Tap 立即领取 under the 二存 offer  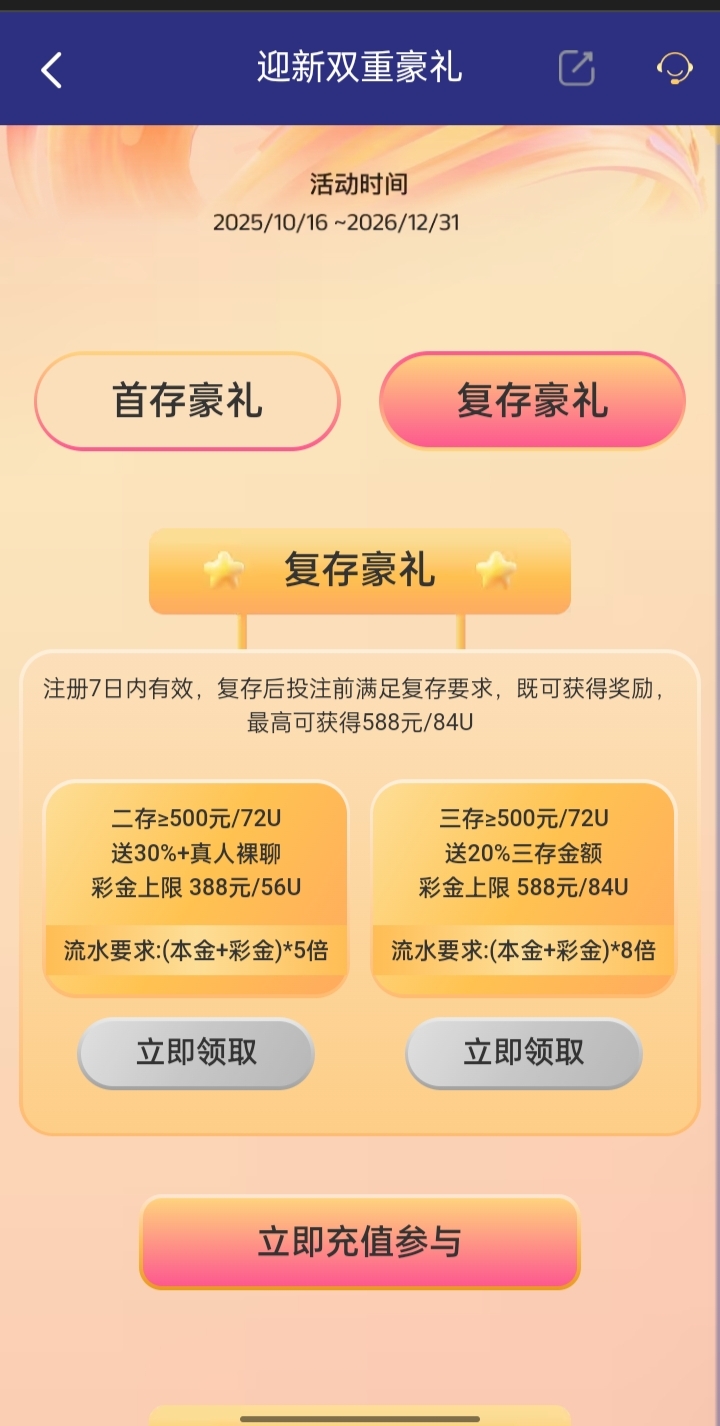click(x=196, y=1053)
